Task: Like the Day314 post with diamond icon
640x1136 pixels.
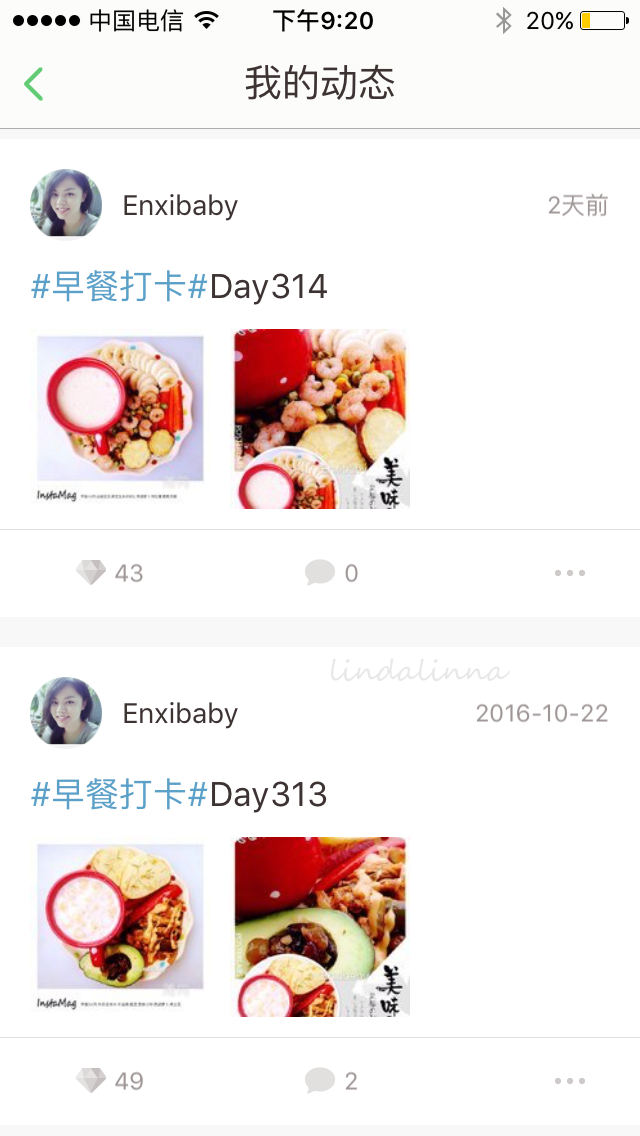Action: (x=110, y=573)
